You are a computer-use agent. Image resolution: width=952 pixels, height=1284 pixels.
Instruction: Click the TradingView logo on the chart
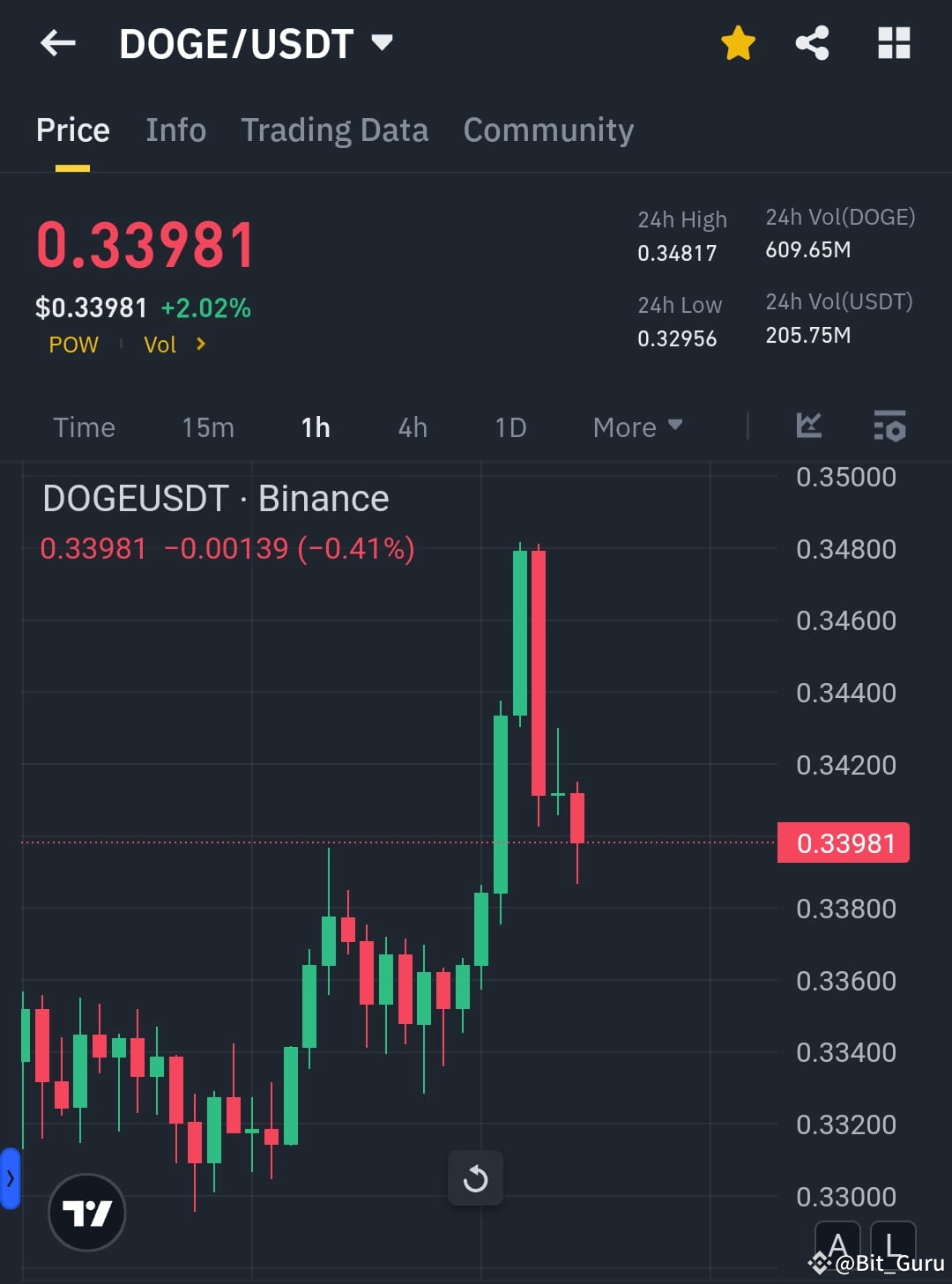[86, 1211]
